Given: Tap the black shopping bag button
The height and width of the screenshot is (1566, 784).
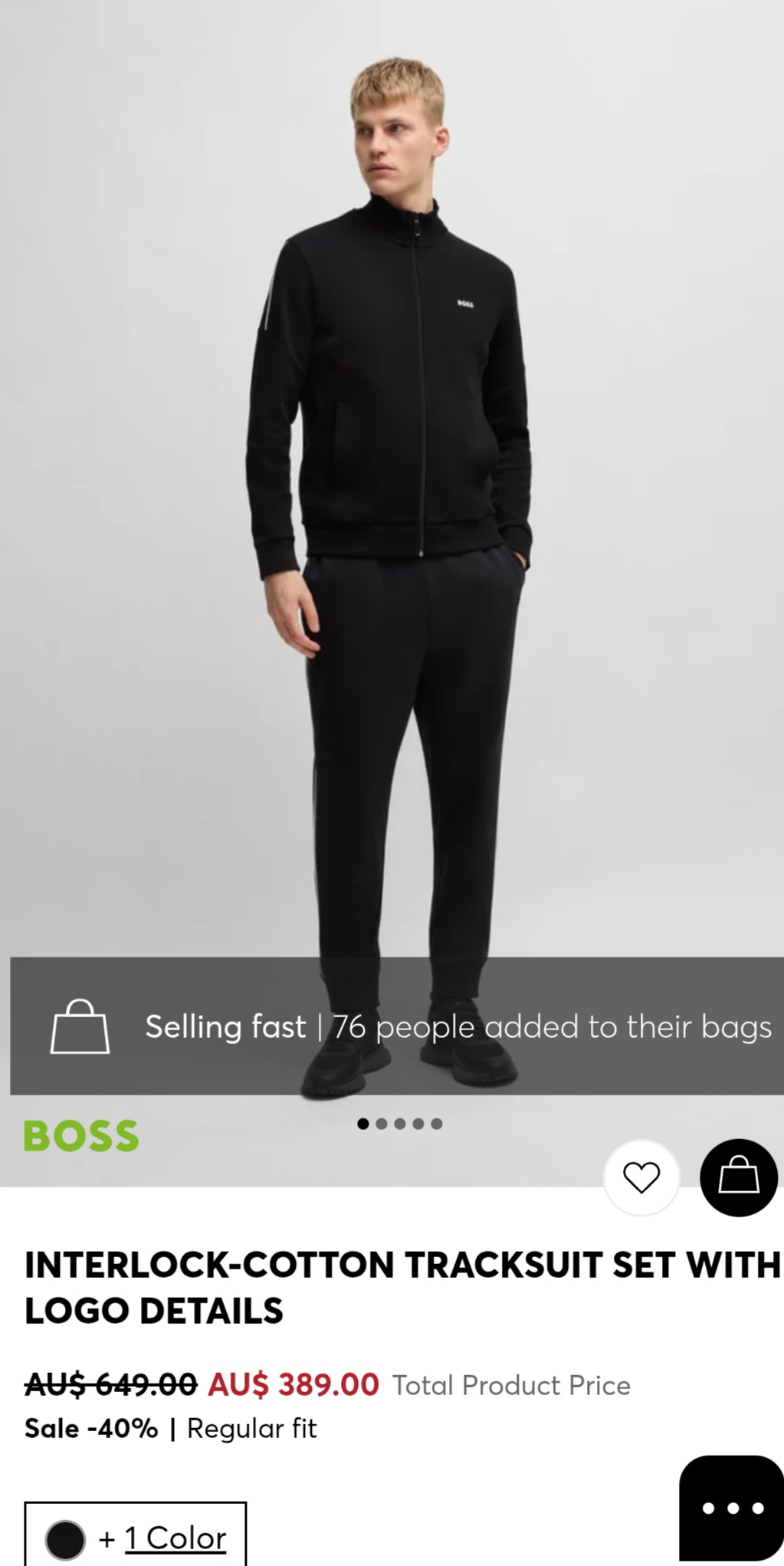Looking at the screenshot, I should [x=739, y=1177].
